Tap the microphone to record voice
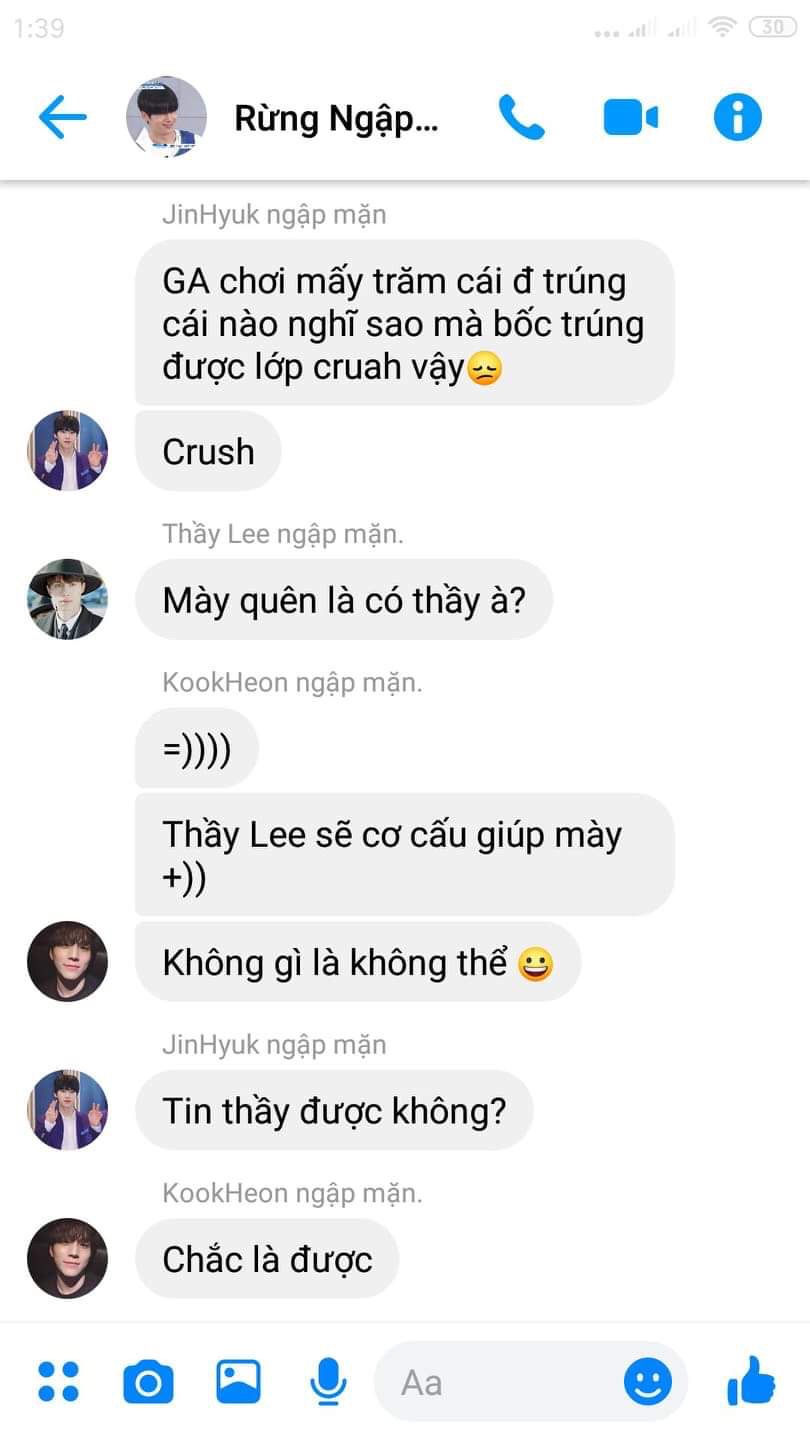The height and width of the screenshot is (1440, 810). [327, 1382]
